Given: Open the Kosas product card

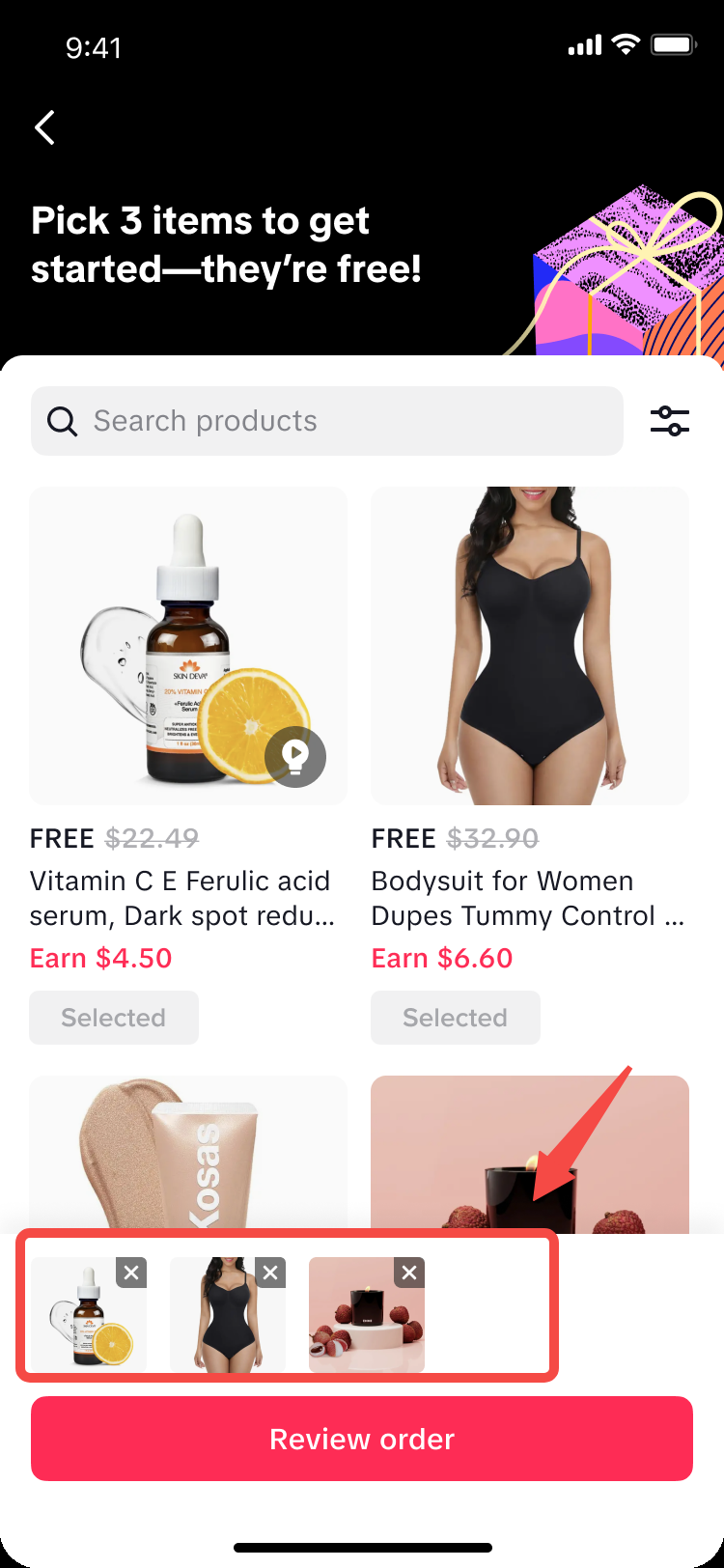Looking at the screenshot, I should point(188,1154).
